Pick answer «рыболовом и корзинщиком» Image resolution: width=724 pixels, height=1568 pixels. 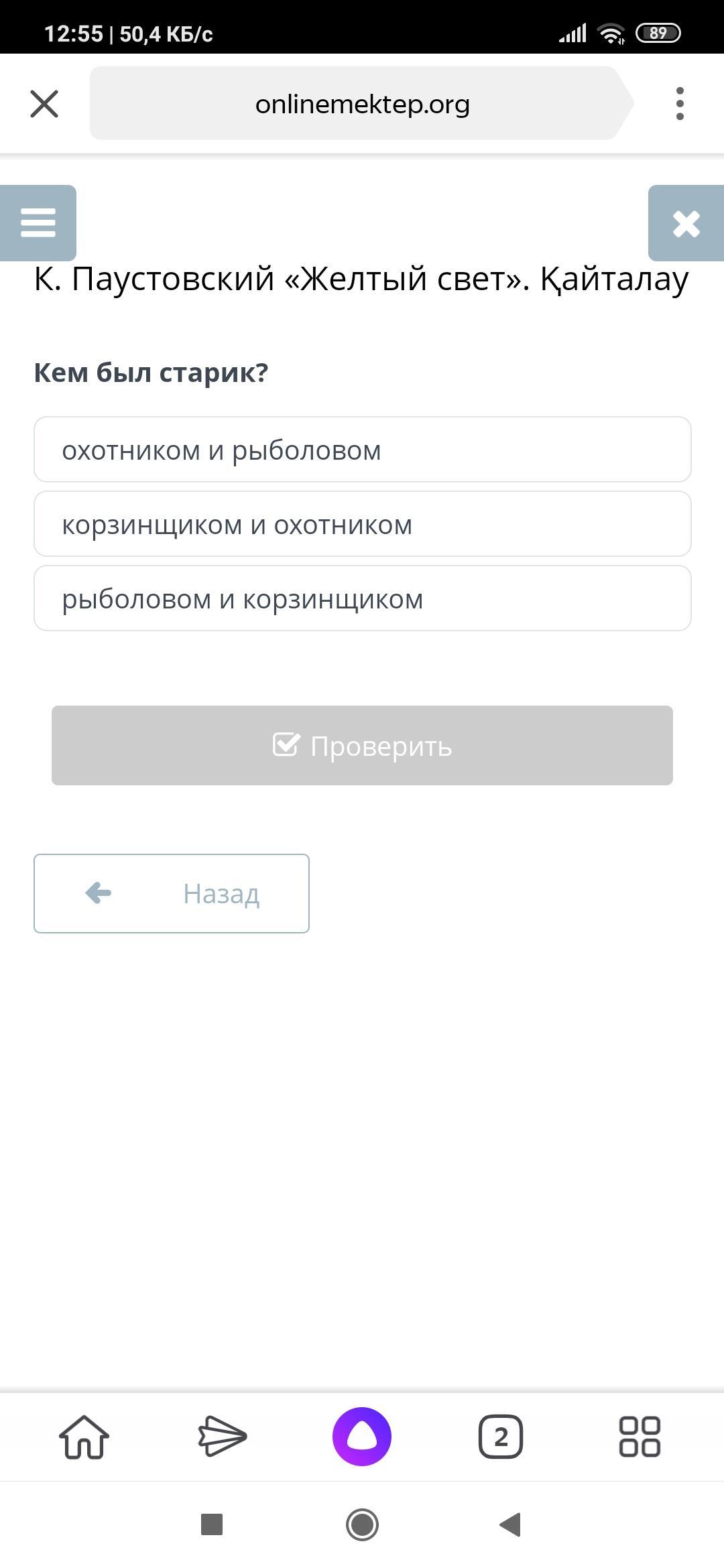(363, 598)
